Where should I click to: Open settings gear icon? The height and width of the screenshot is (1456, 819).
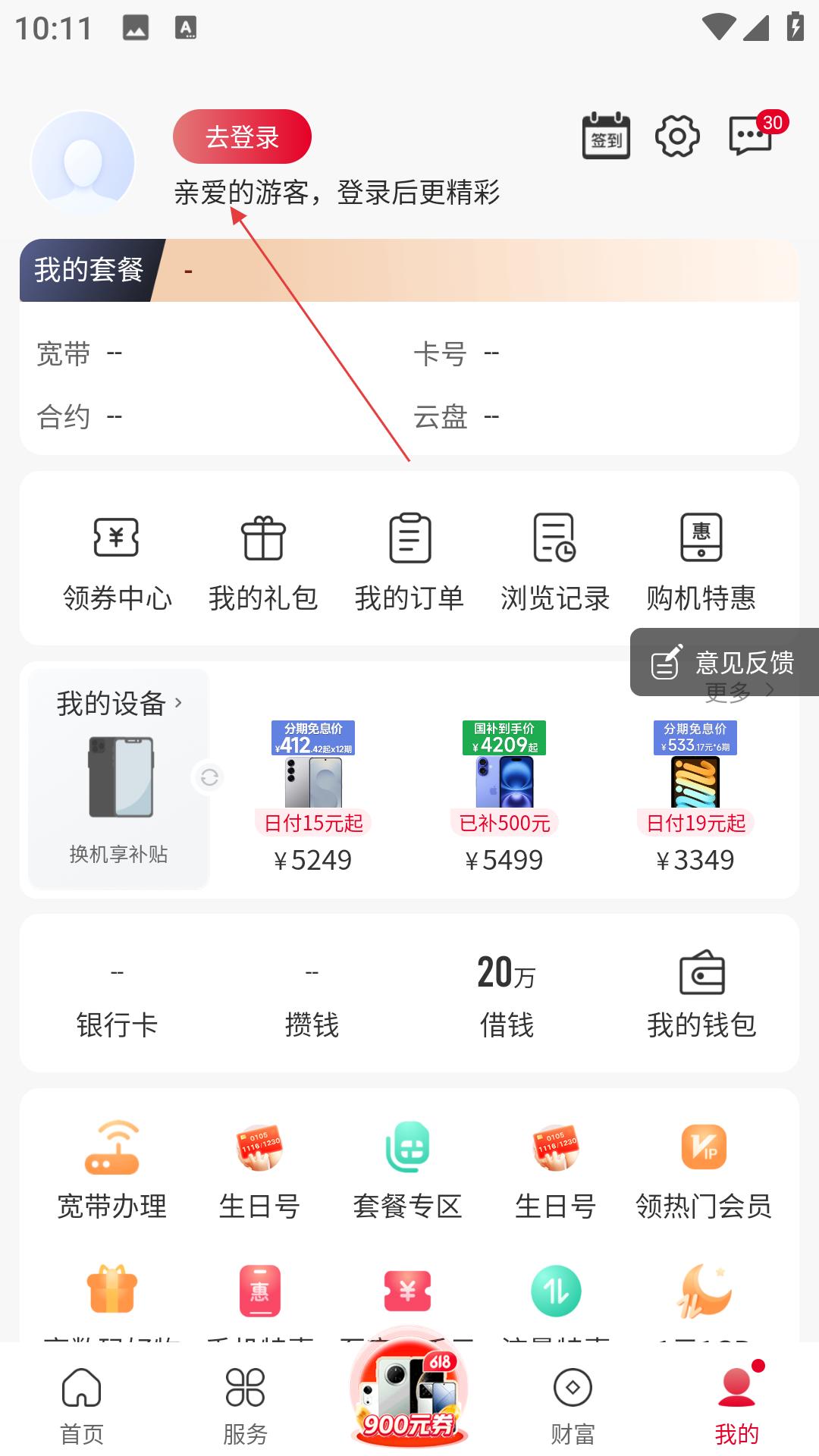[x=676, y=136]
